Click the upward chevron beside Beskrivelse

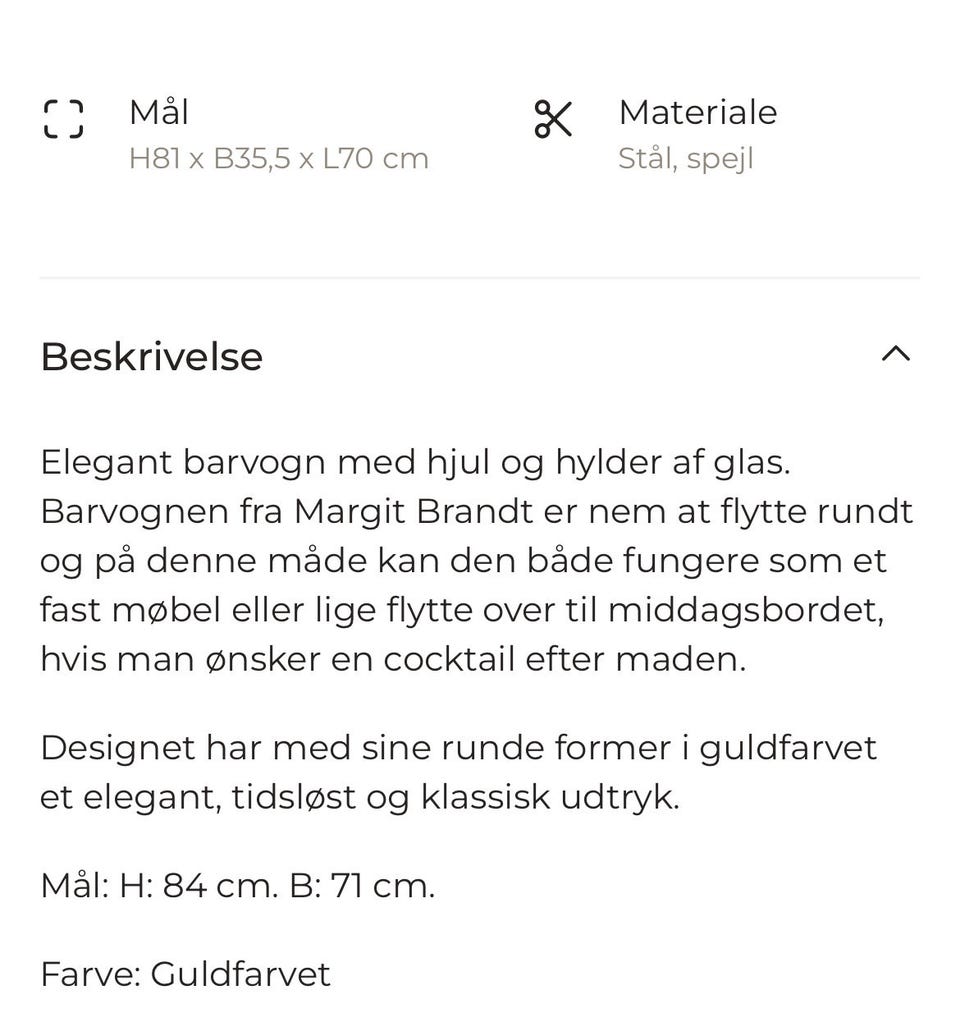(897, 355)
